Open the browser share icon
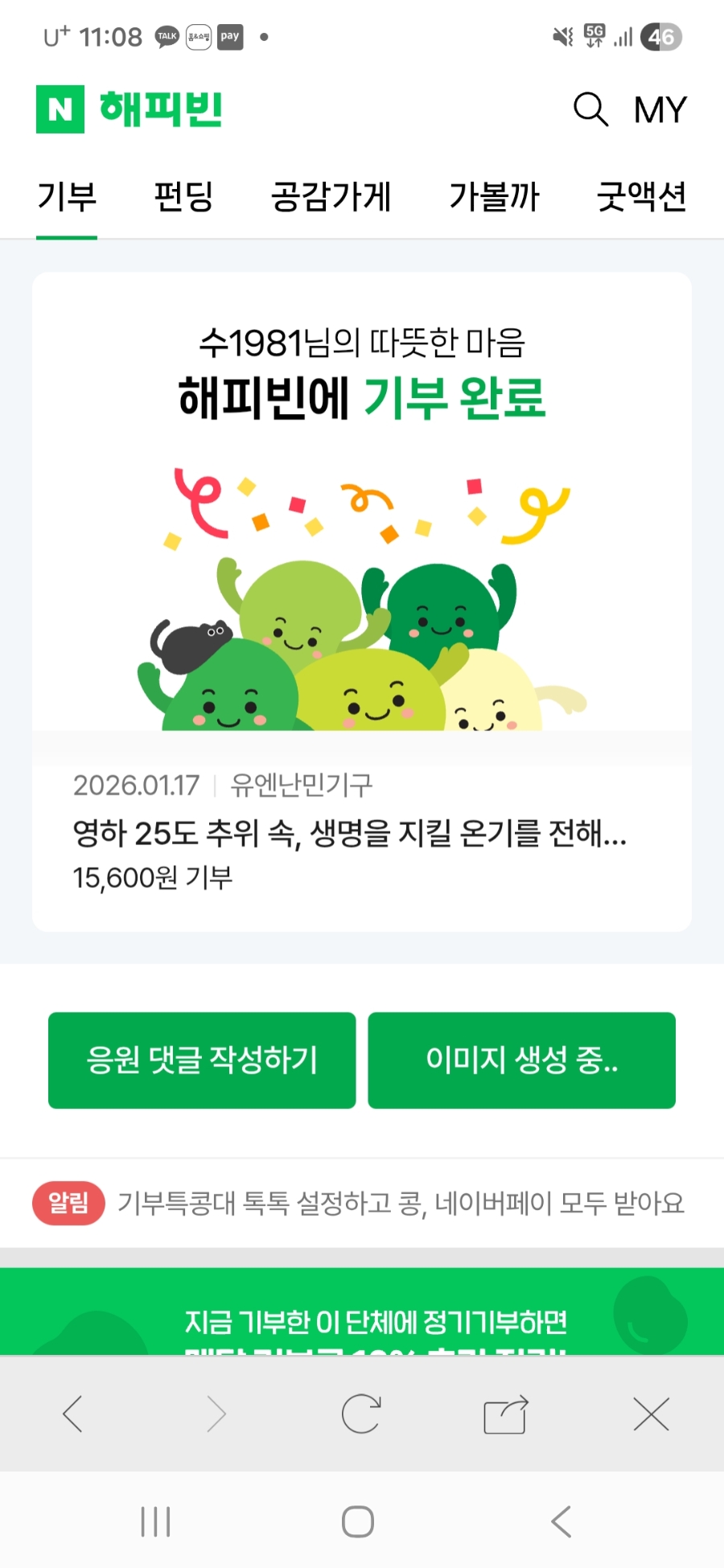 pyautogui.click(x=504, y=1413)
